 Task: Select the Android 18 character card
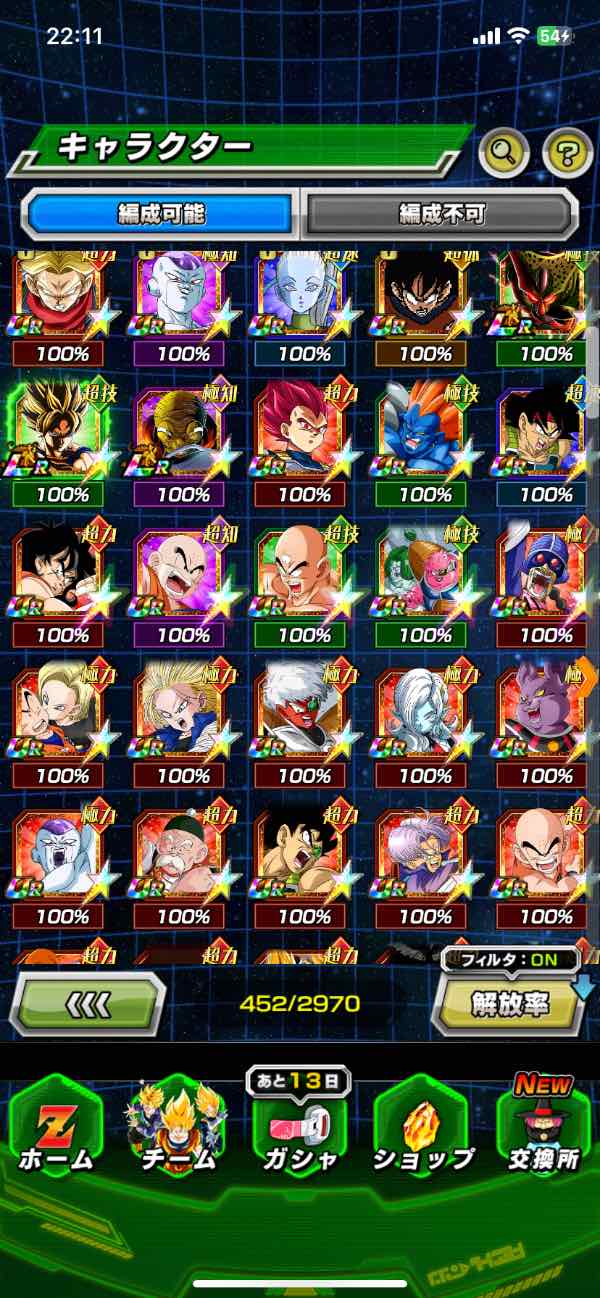pos(183,710)
